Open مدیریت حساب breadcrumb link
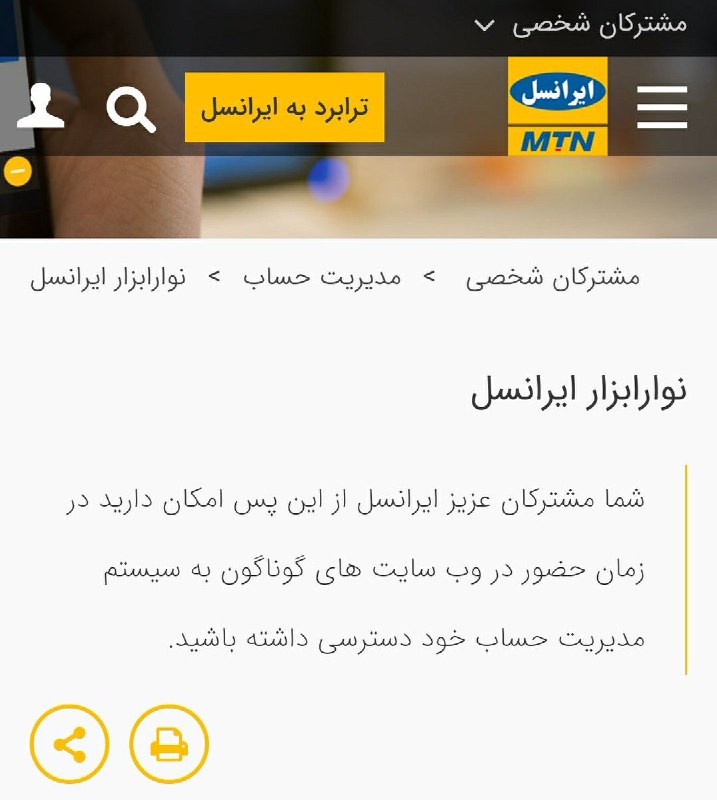This screenshot has height=800, width=717. [321, 277]
